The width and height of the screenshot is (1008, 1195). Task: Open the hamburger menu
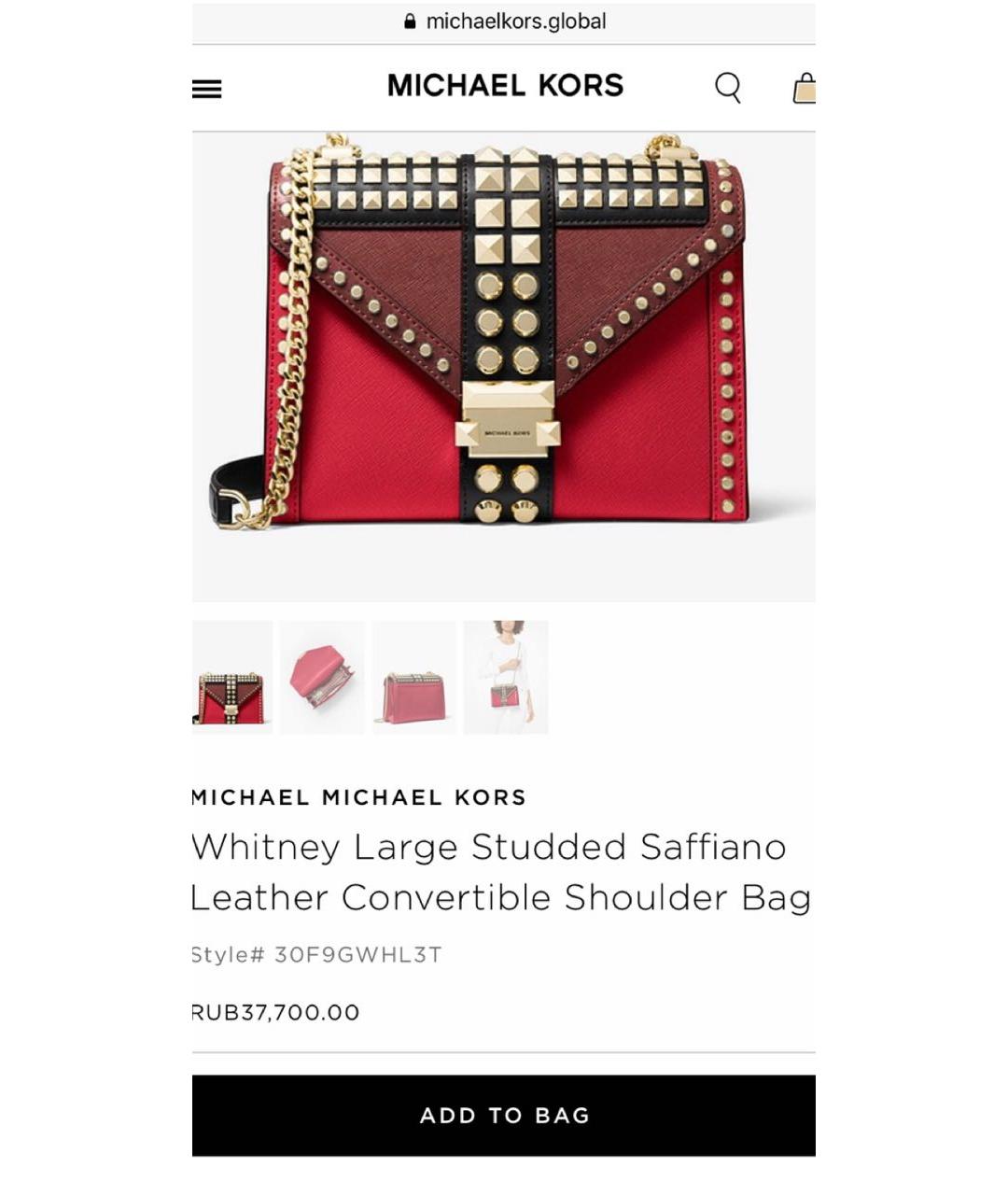(x=207, y=90)
